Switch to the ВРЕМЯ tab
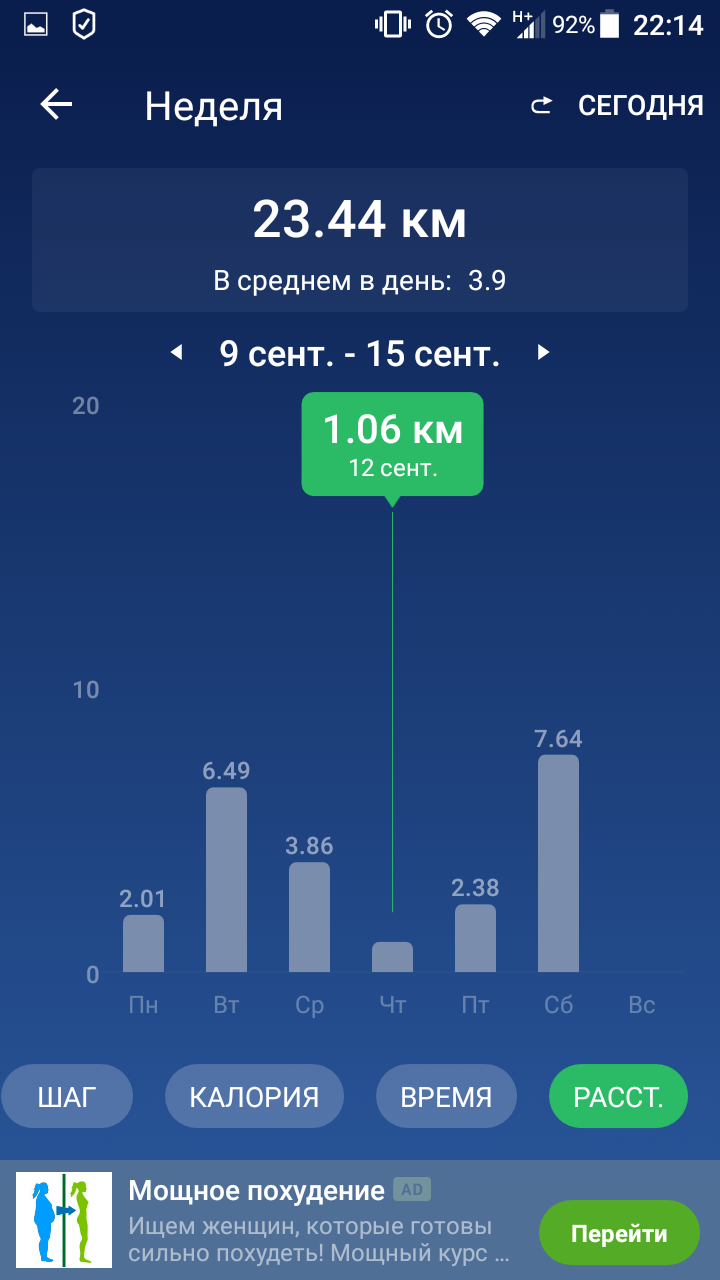720x1280 pixels. tap(446, 1097)
